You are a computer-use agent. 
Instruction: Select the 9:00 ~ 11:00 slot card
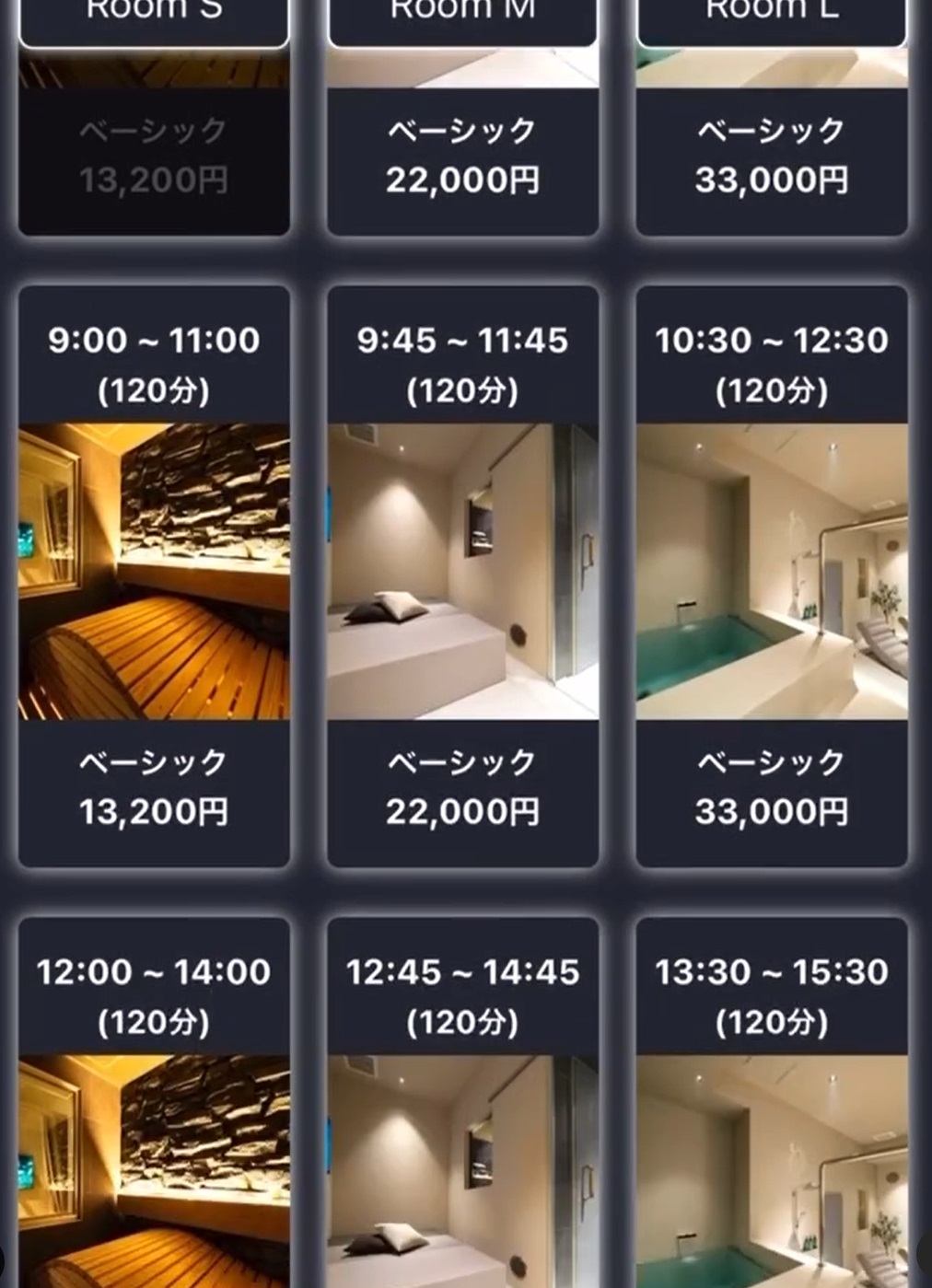click(154, 575)
